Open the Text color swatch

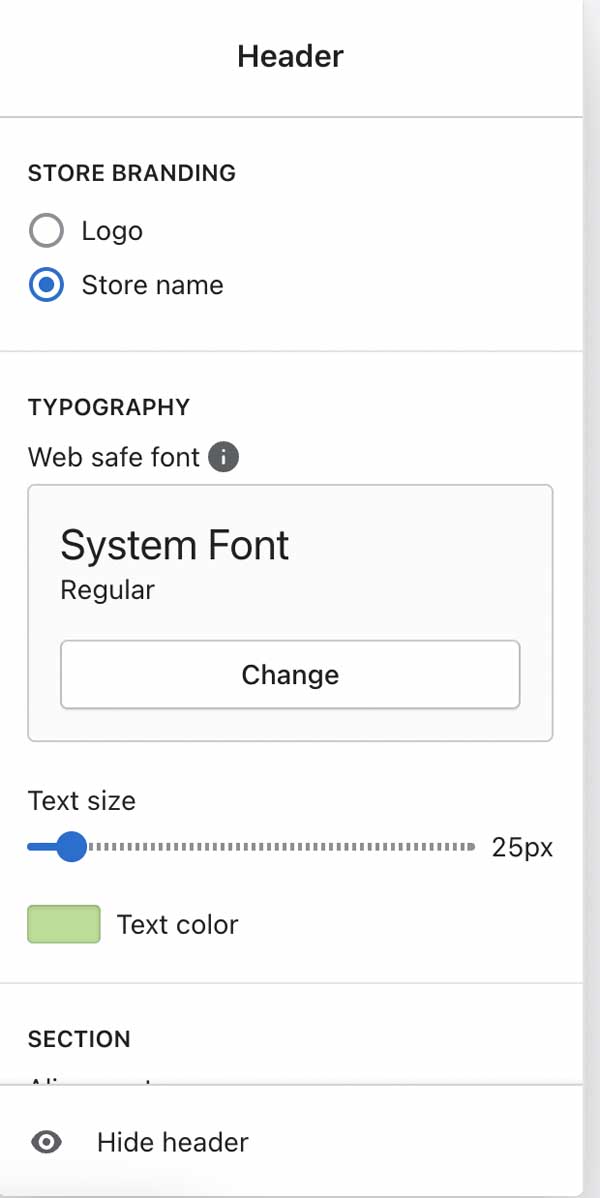(64, 924)
